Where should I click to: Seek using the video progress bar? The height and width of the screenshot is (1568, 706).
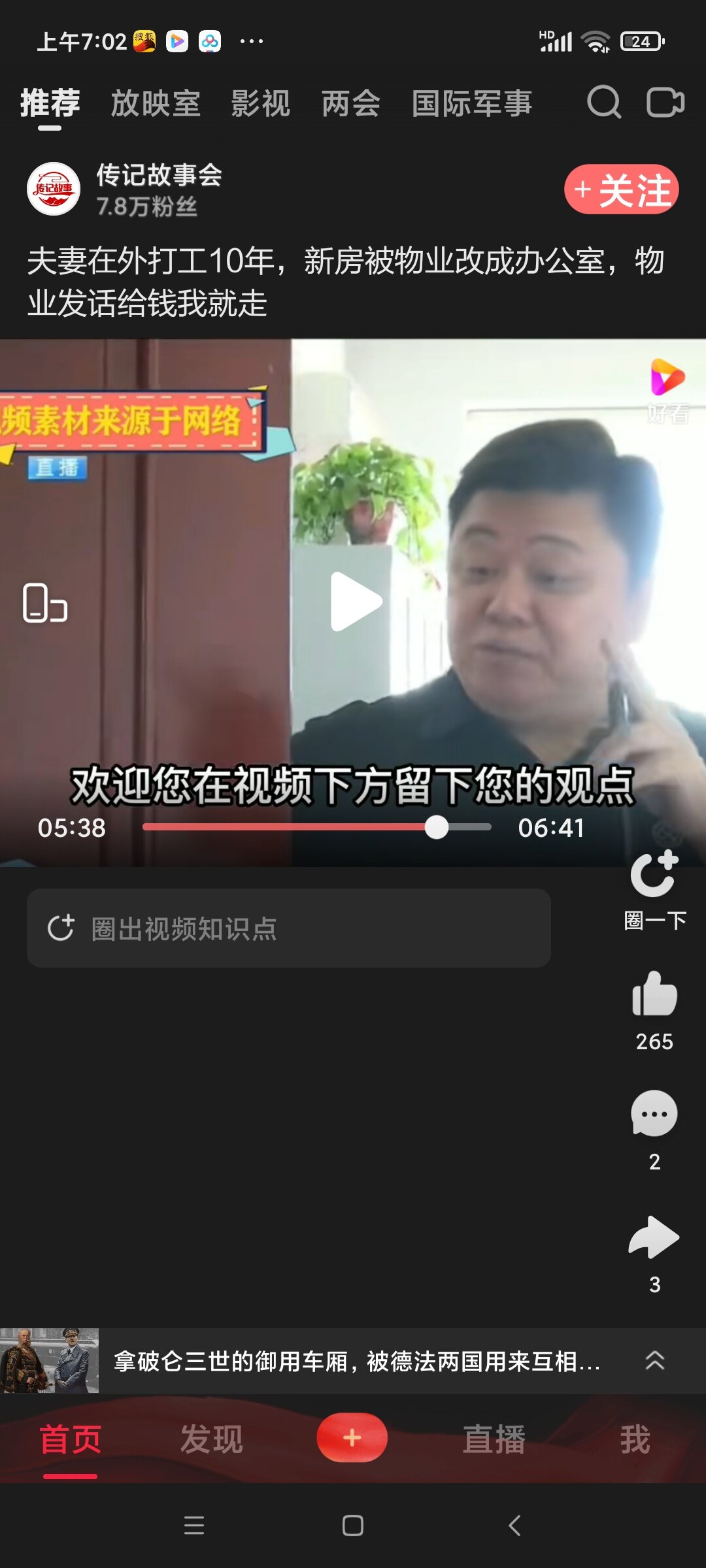[317, 827]
